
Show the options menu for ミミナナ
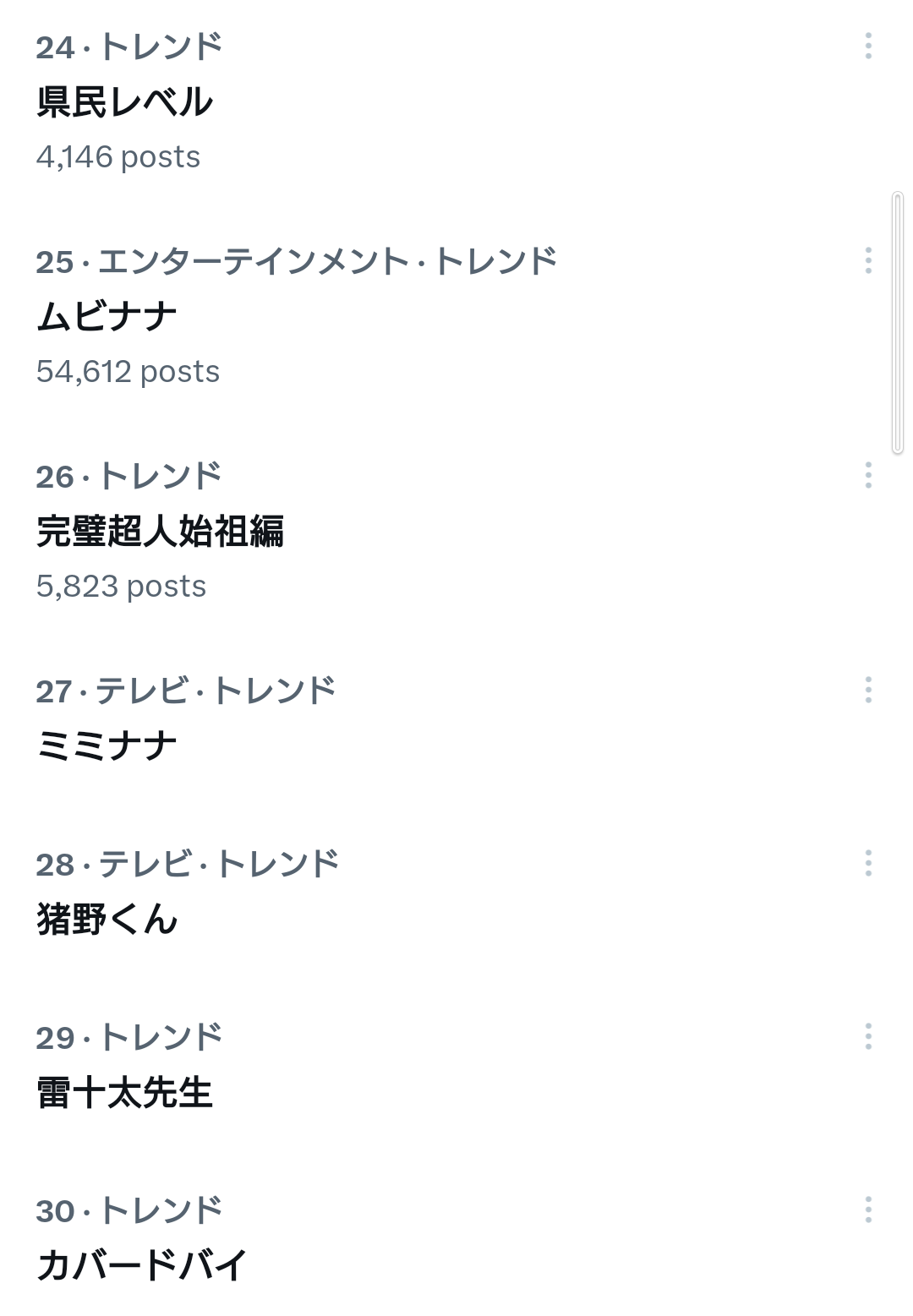click(x=868, y=690)
